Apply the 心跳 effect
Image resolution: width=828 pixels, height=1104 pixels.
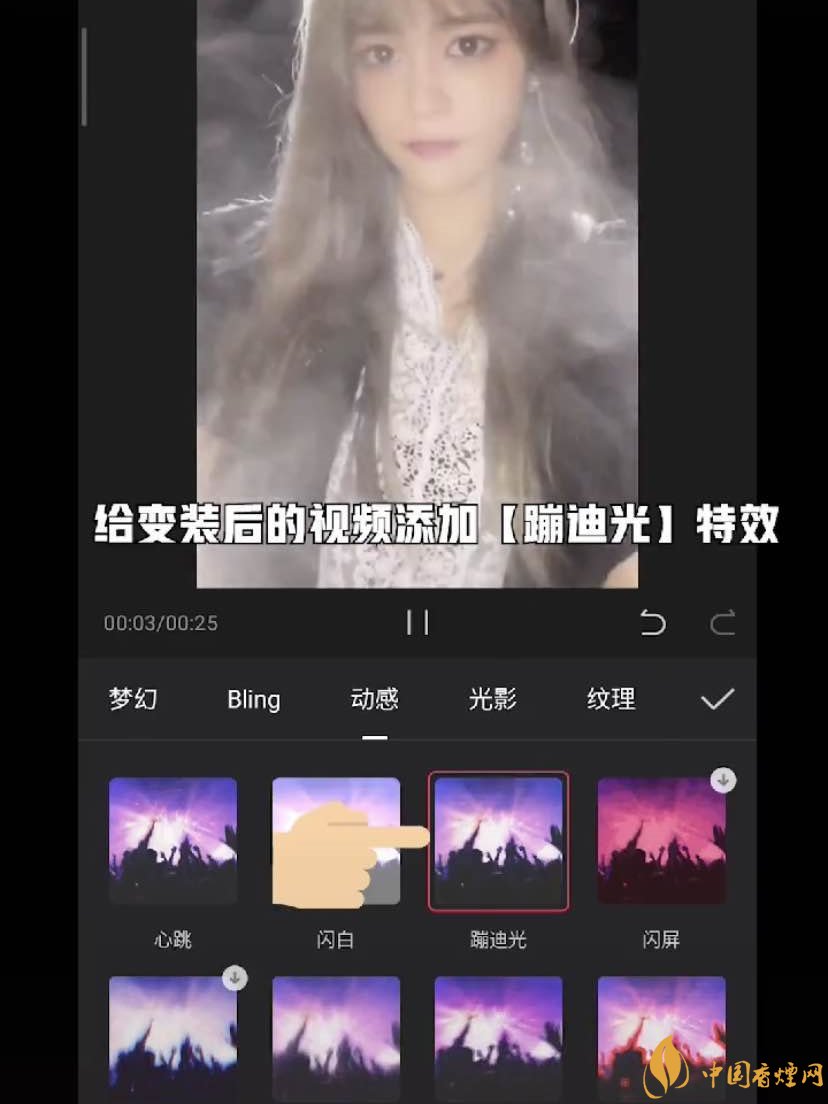pos(173,841)
